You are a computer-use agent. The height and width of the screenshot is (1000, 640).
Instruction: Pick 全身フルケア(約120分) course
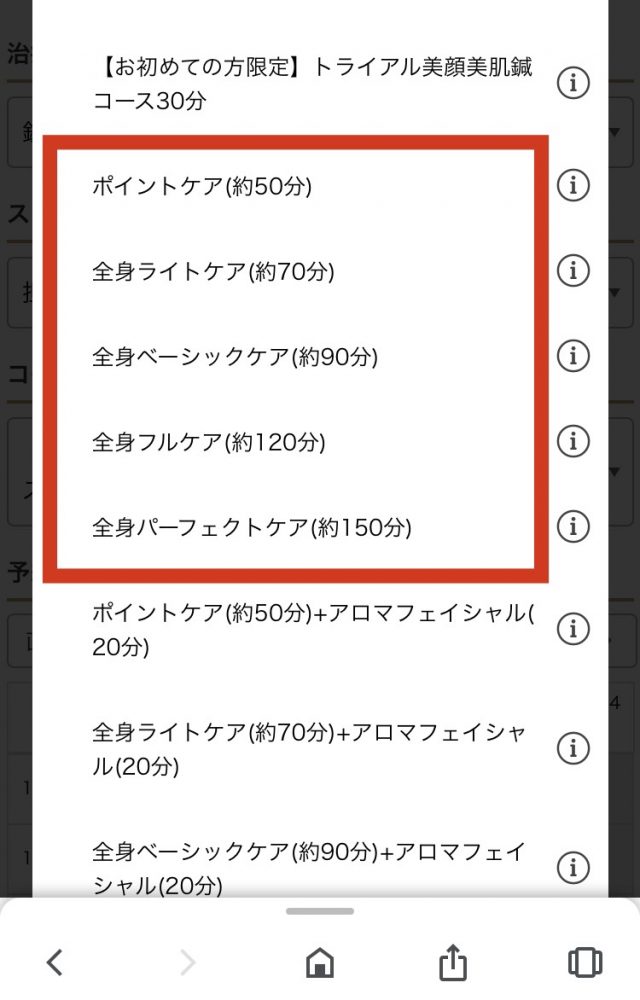pos(209,441)
